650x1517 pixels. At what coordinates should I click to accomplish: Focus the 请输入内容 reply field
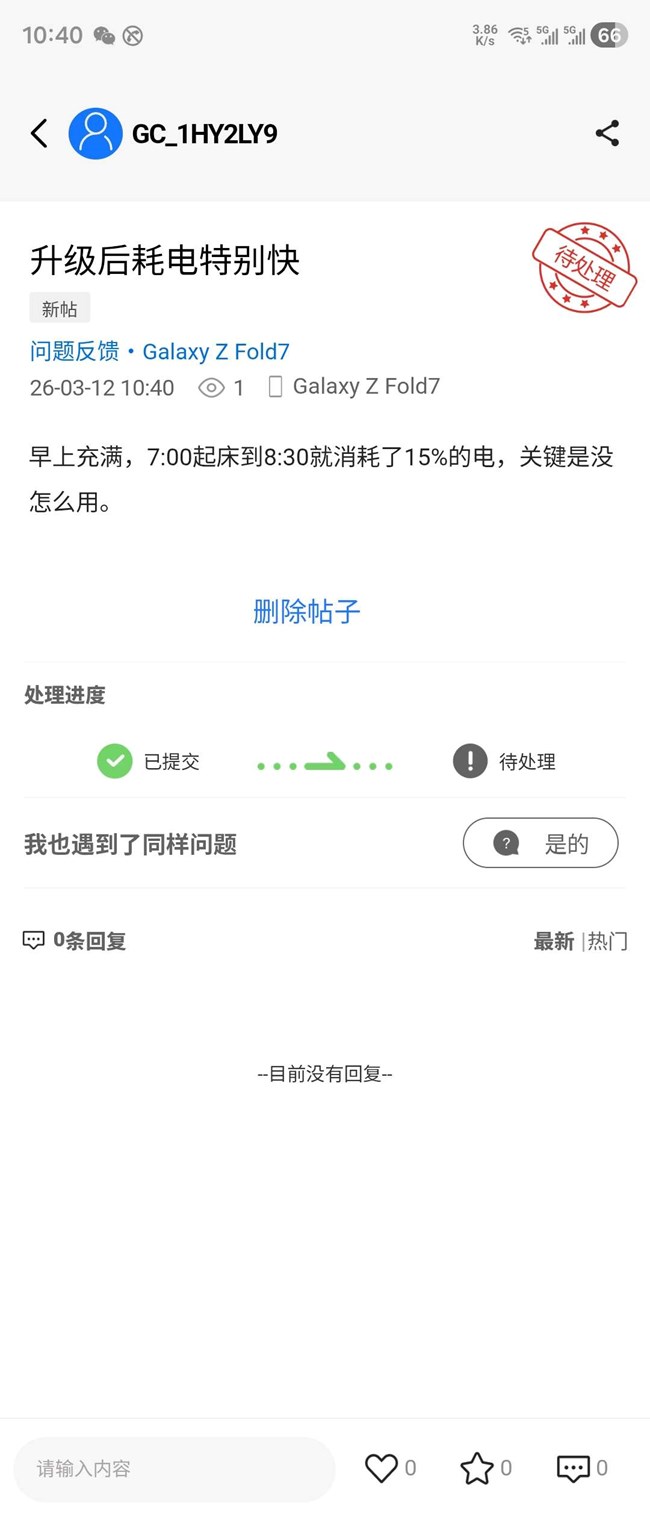pyautogui.click(x=175, y=1468)
